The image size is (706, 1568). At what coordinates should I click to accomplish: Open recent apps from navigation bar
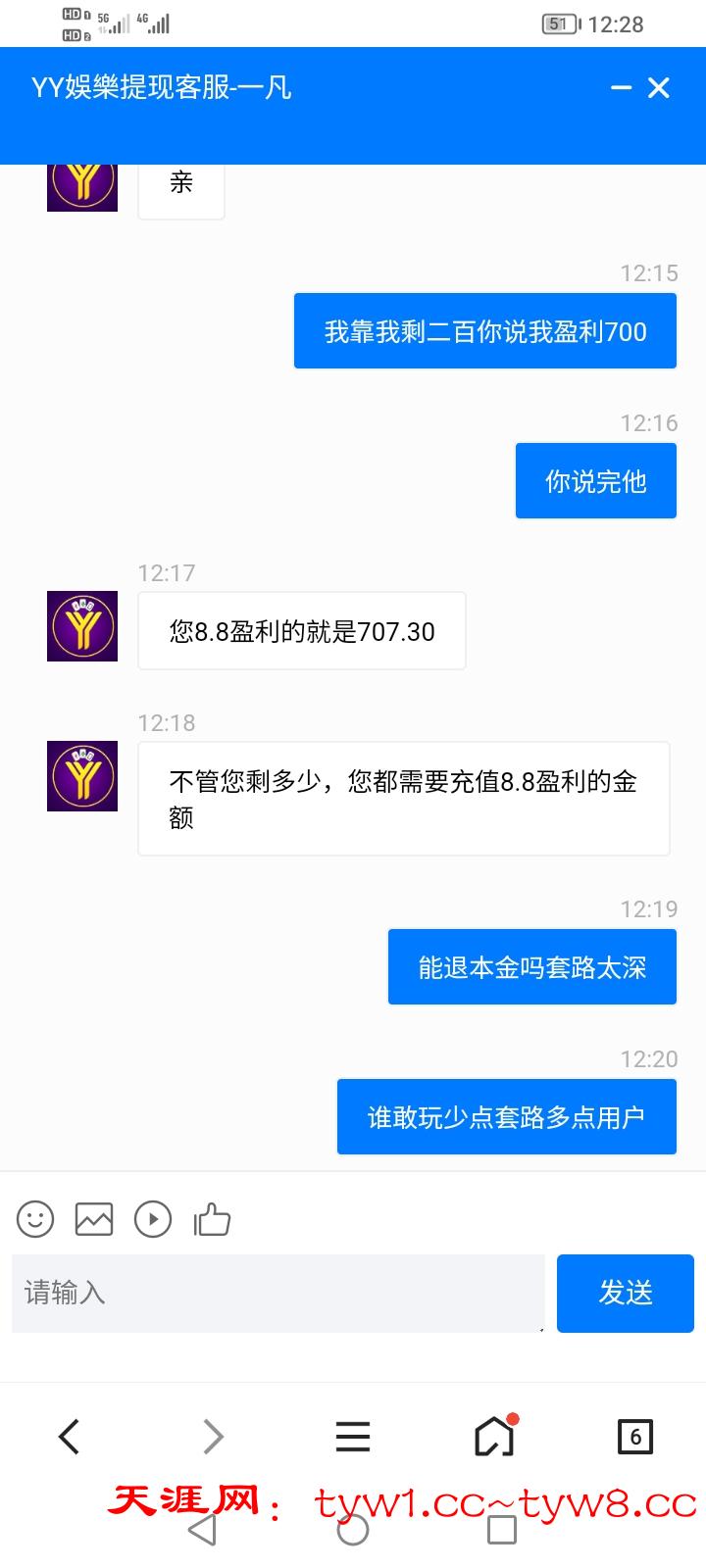point(502,1530)
